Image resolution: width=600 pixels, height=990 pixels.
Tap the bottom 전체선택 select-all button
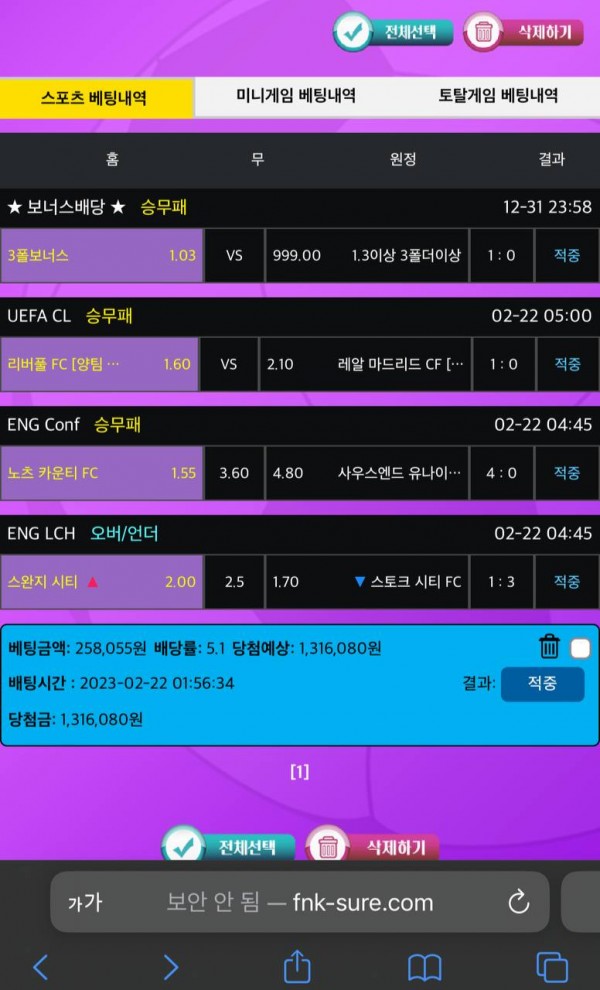(228, 847)
